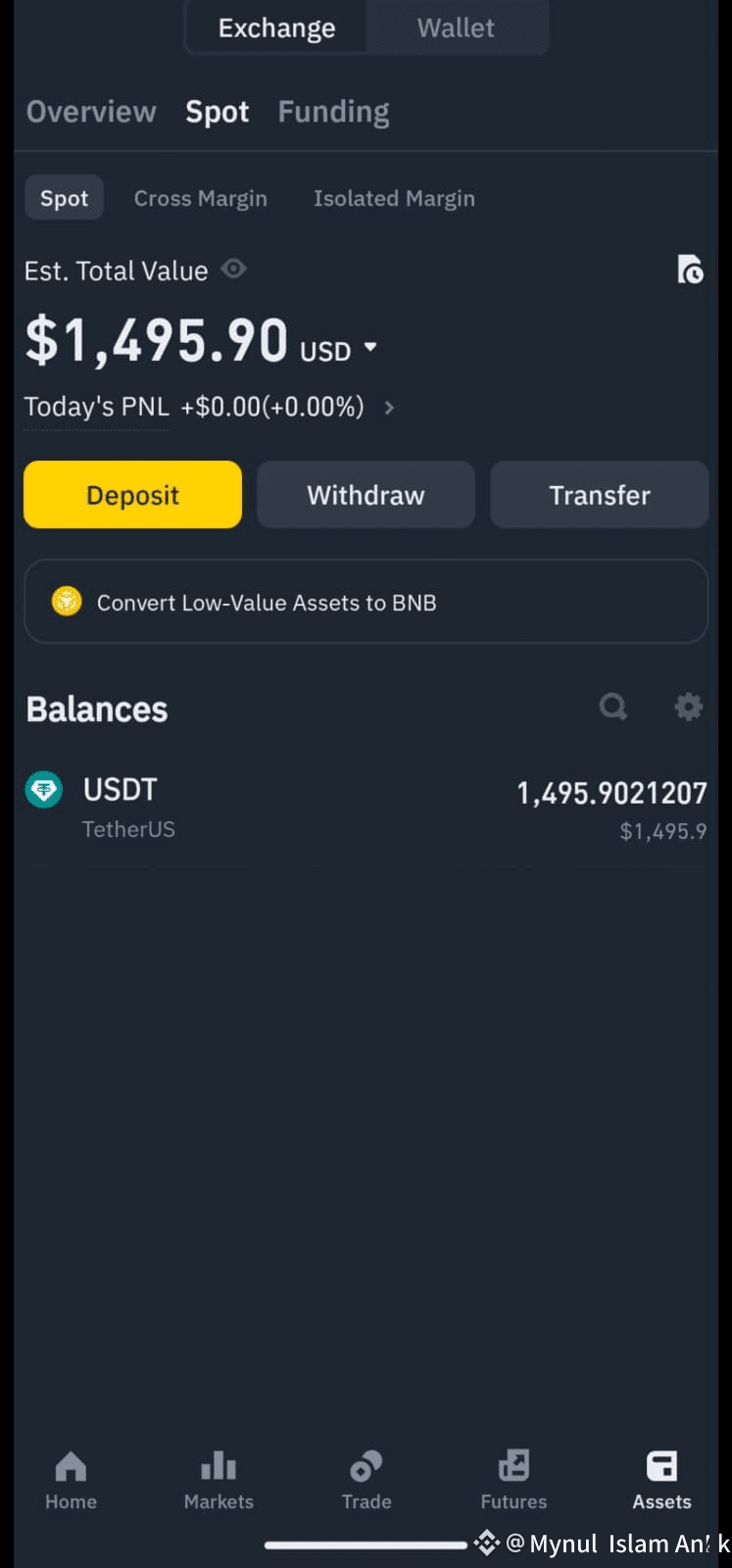Viewport: 732px width, 1568px height.
Task: Open the transaction history icon
Action: click(x=690, y=269)
